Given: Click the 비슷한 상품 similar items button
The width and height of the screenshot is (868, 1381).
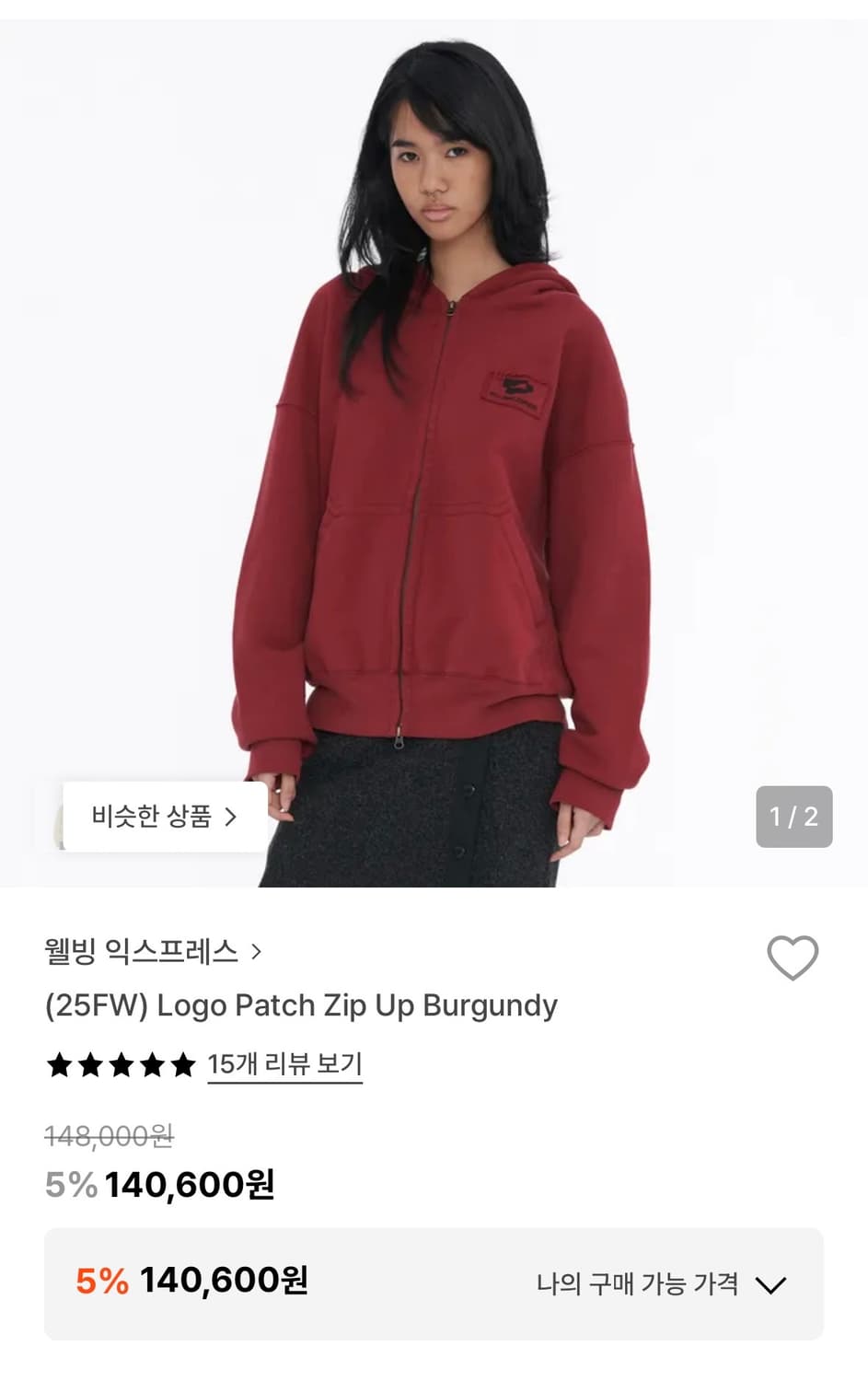Looking at the screenshot, I should tap(162, 818).
